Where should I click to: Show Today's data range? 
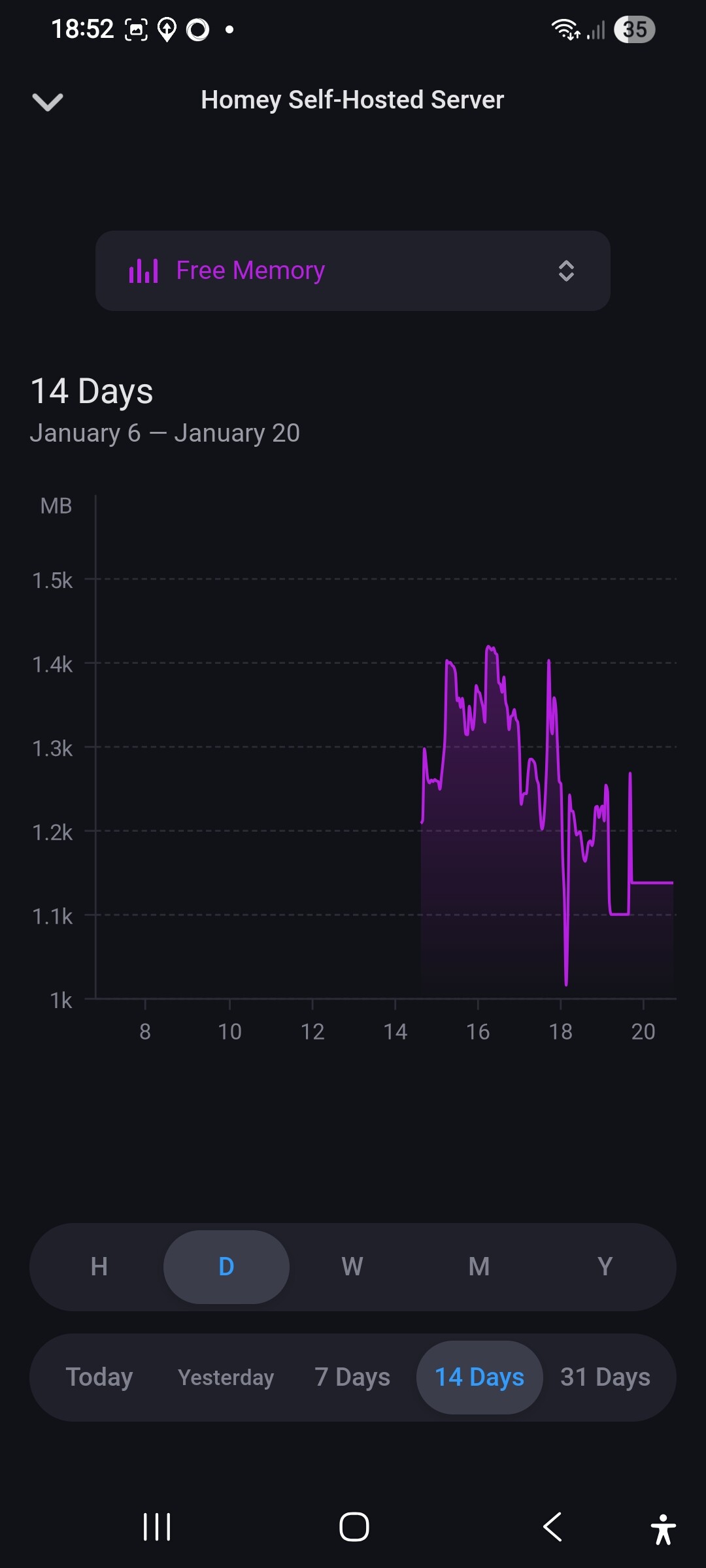99,1377
